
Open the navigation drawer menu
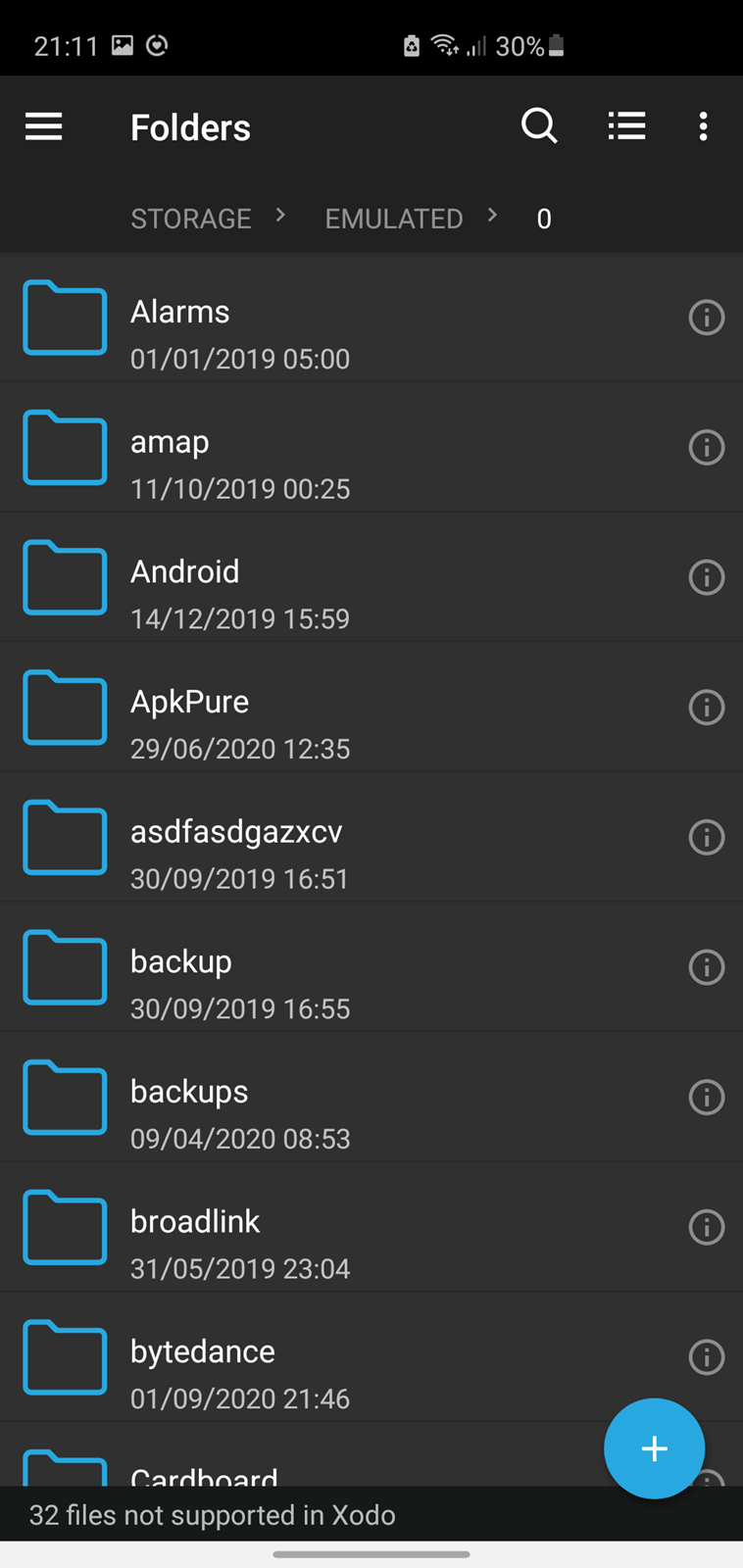click(44, 126)
